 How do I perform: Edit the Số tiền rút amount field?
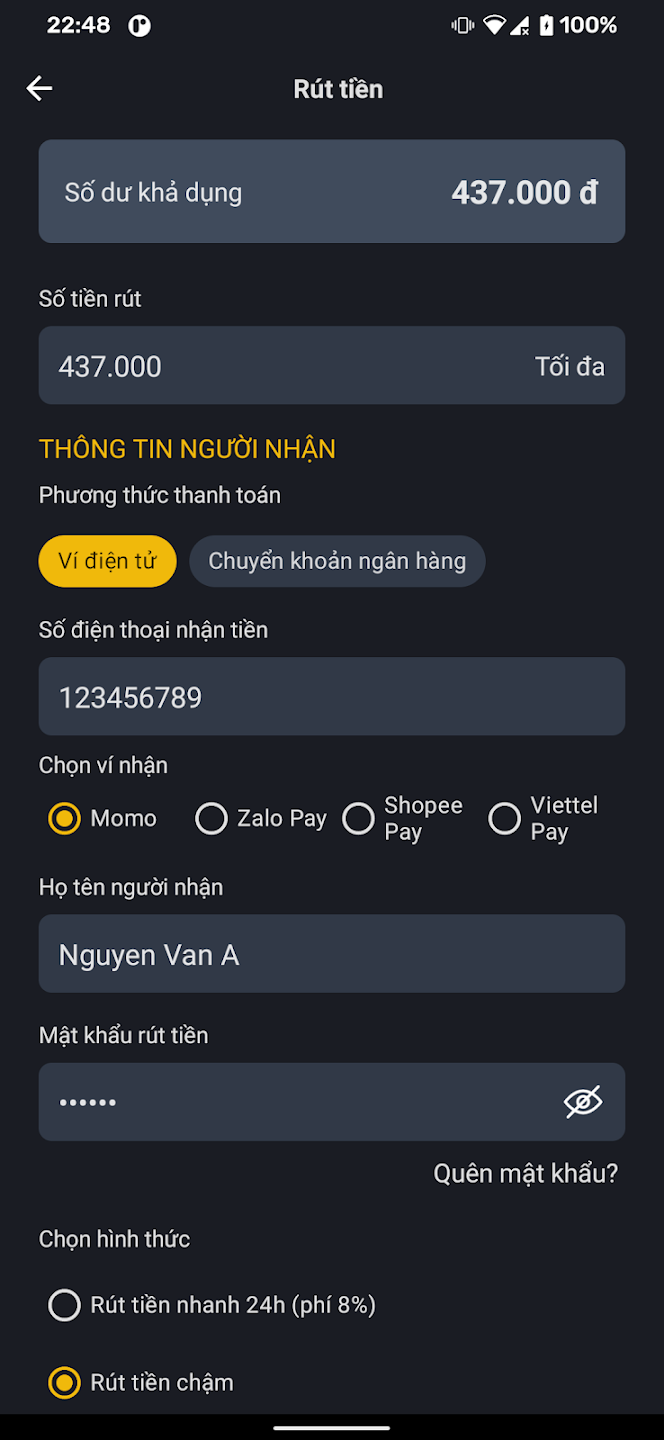point(280,366)
